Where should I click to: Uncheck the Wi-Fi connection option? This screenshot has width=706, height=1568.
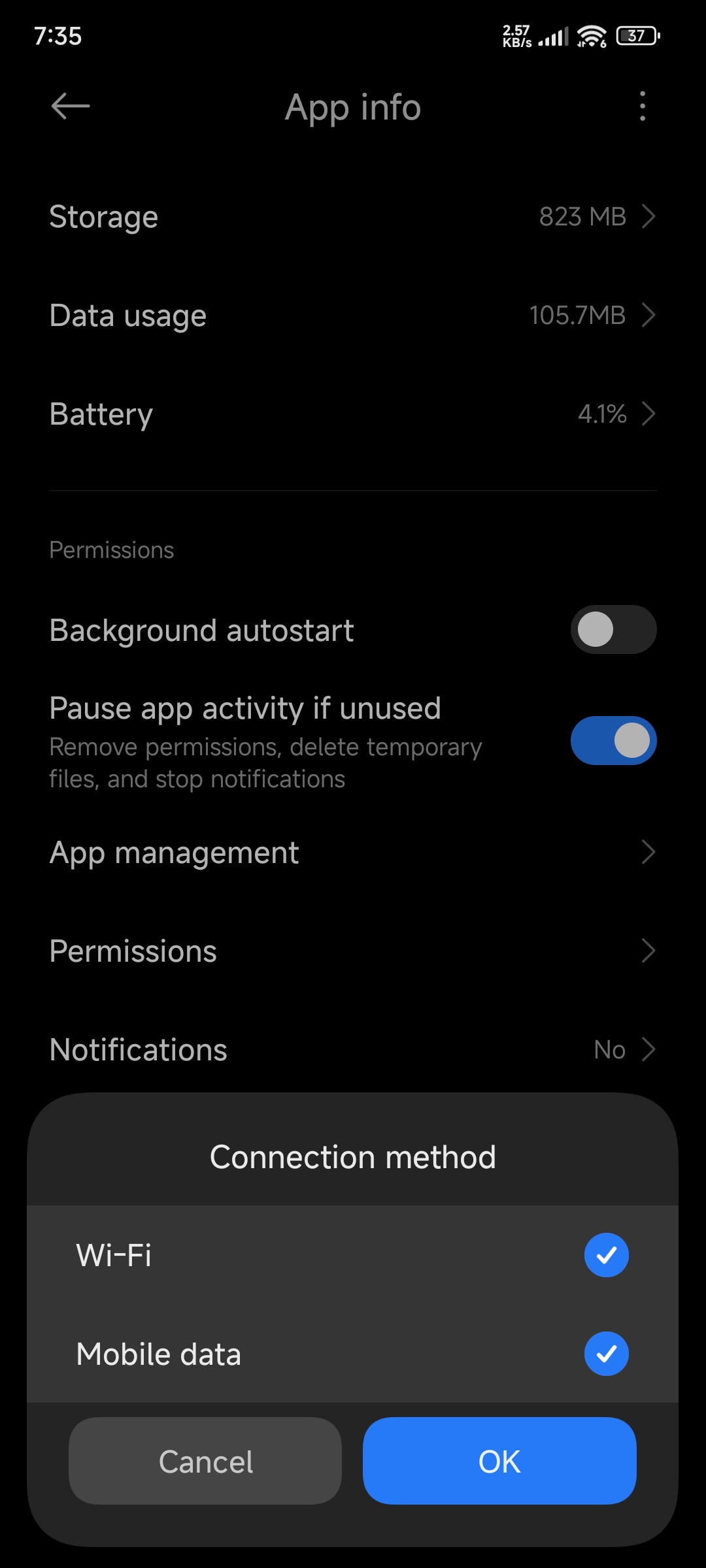coord(606,1255)
